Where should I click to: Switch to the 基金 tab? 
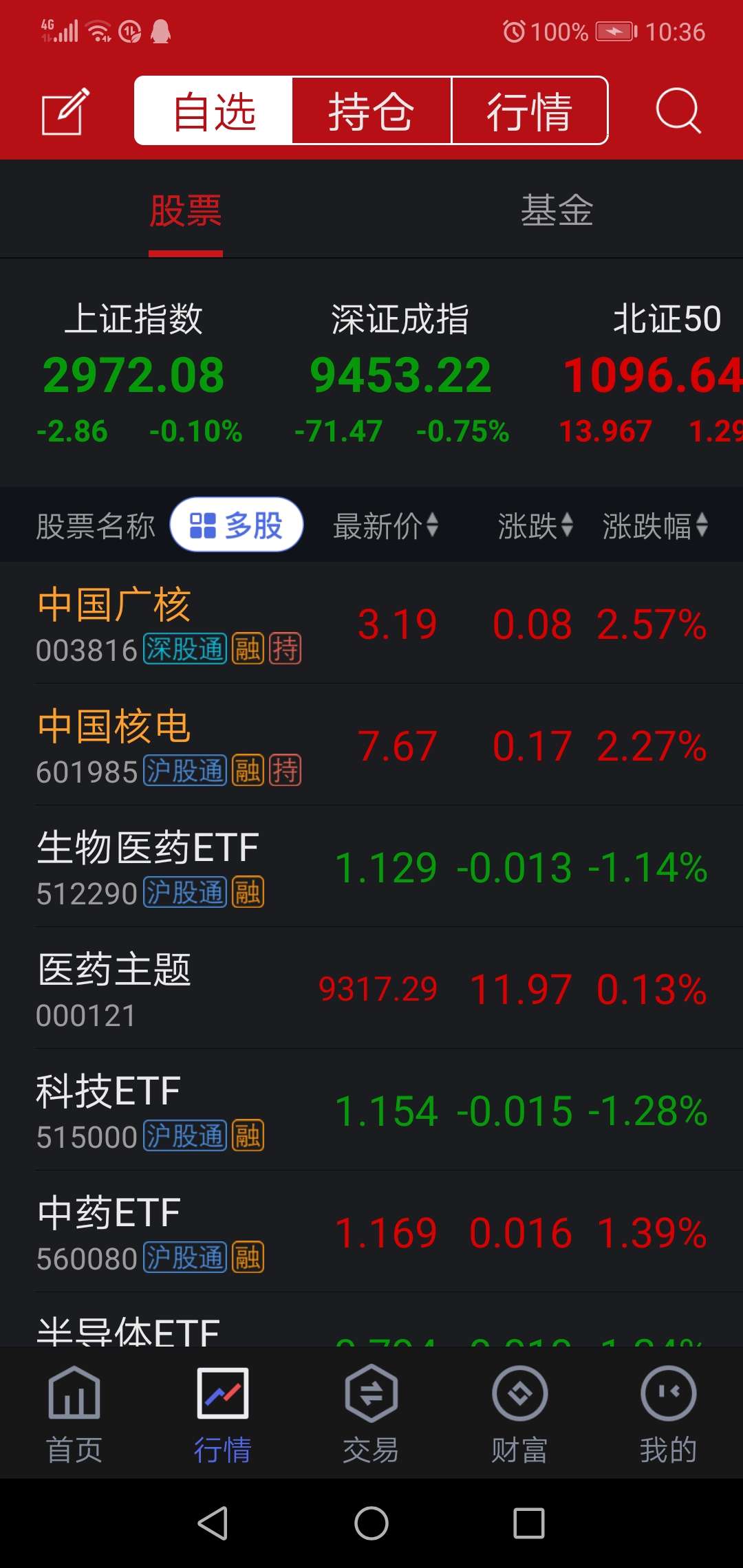[556, 211]
